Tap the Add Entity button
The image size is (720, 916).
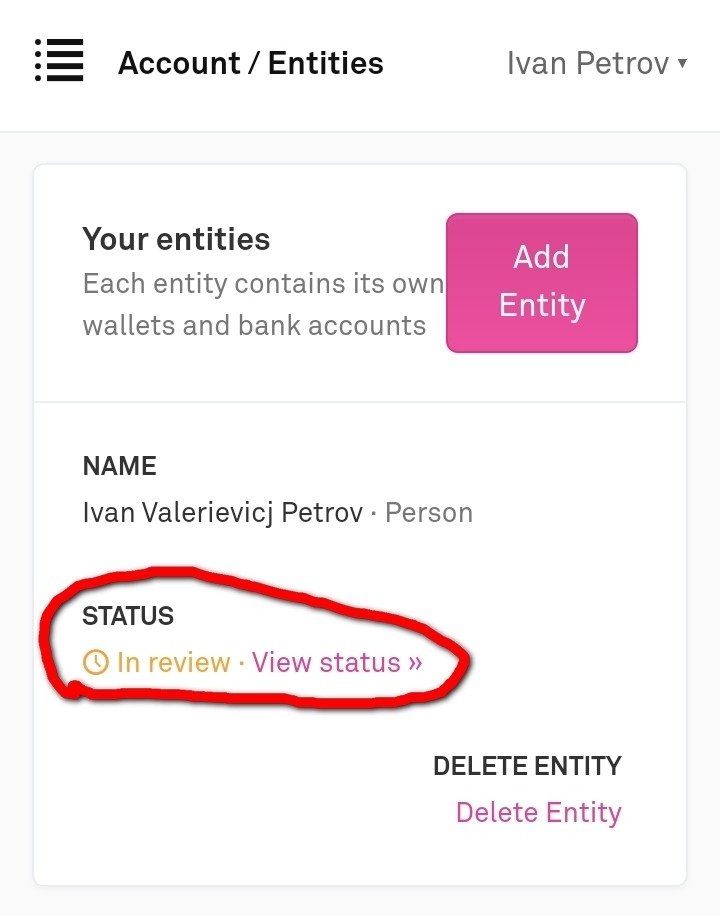tap(541, 282)
